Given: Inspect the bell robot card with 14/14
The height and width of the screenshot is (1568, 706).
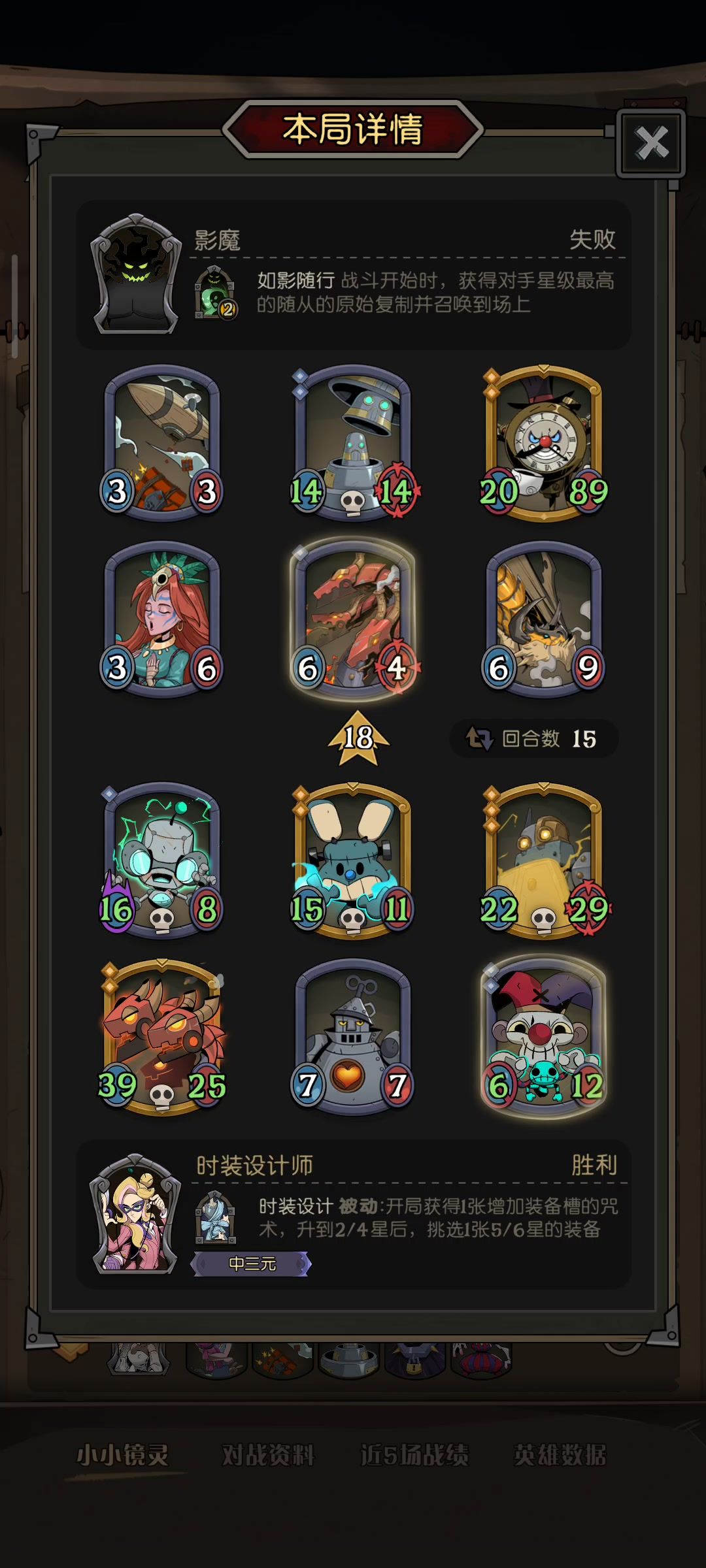Looking at the screenshot, I should pos(353,443).
